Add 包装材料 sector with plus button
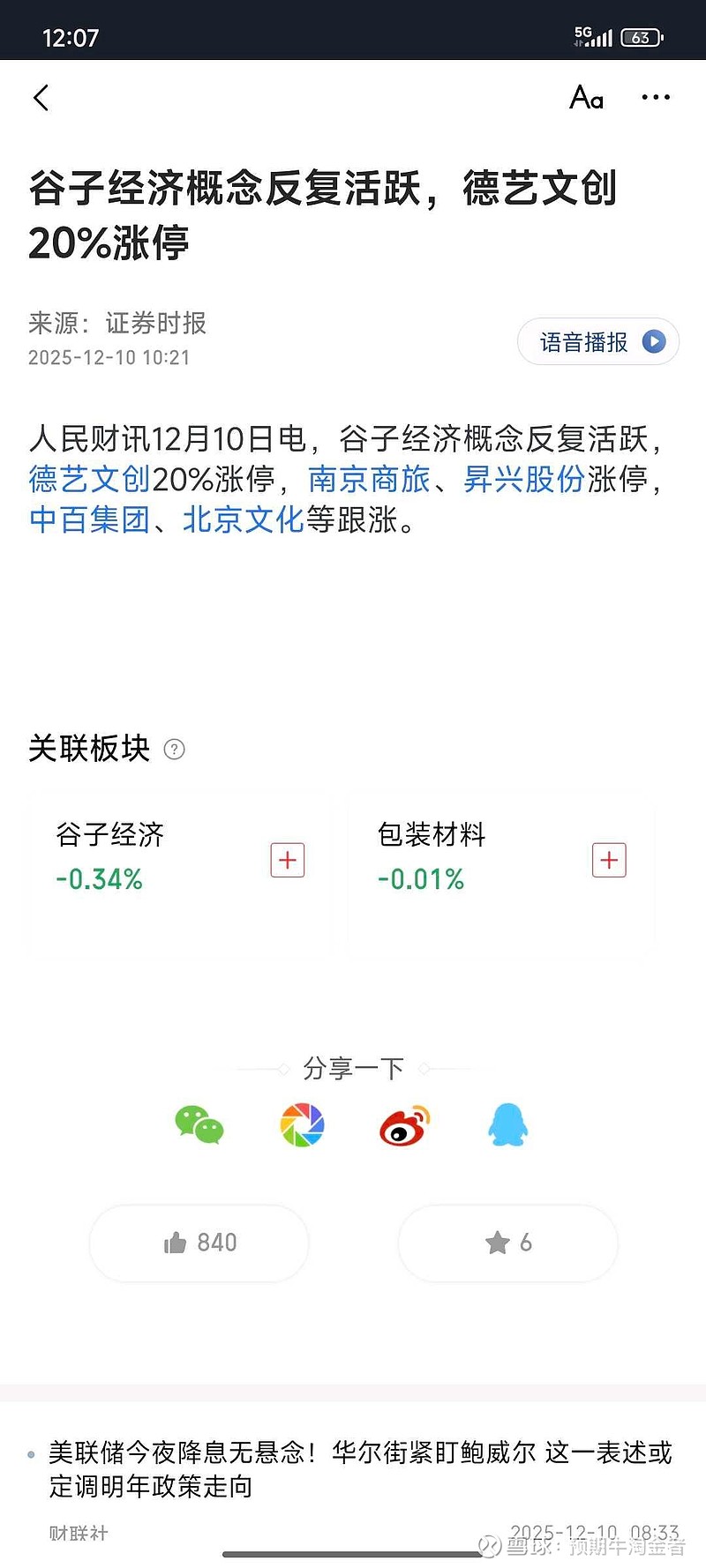Screen dimensions: 706x1568 [607, 860]
